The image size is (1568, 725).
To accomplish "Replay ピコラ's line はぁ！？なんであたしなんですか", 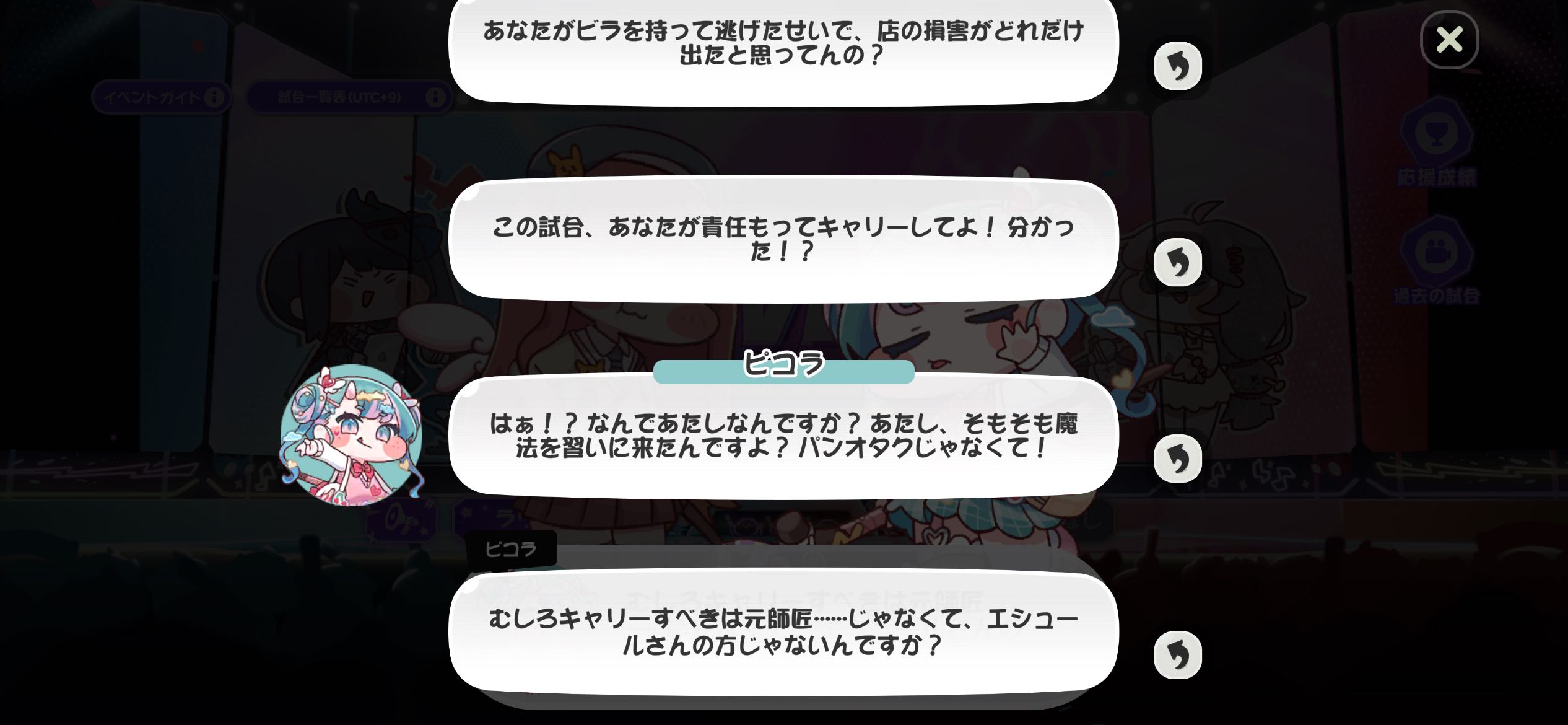I will click(x=1177, y=459).
